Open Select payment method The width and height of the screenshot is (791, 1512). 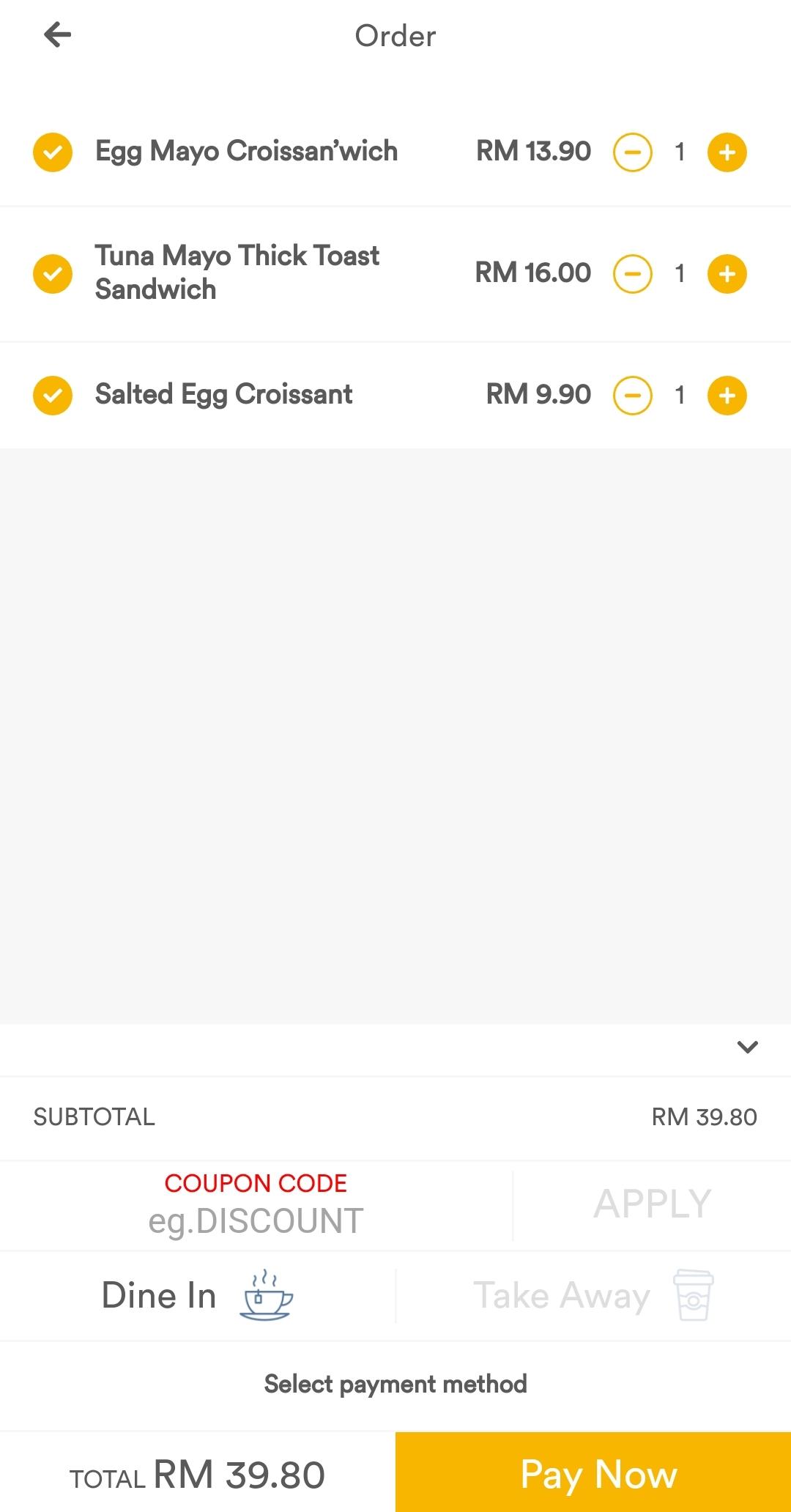click(x=395, y=1383)
